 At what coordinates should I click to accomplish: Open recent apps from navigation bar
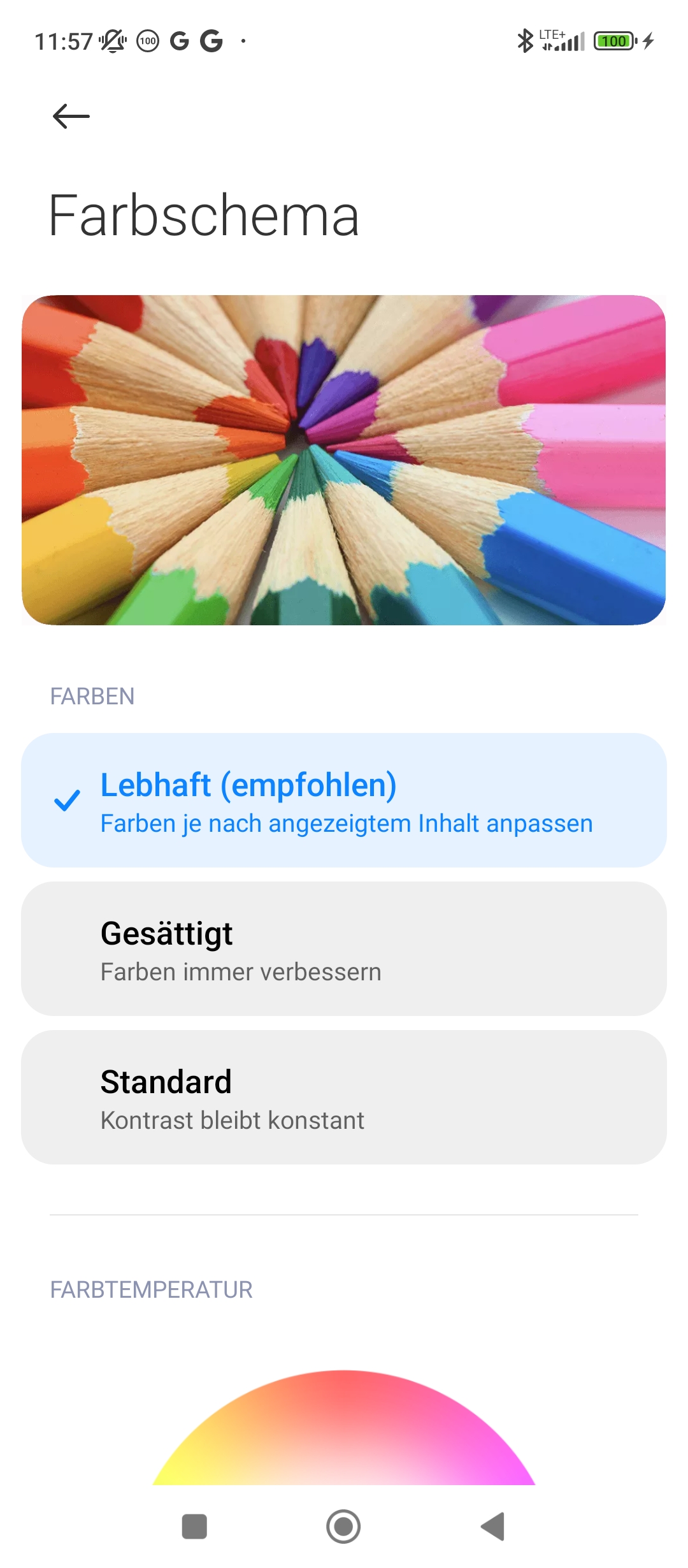pyautogui.click(x=194, y=1527)
